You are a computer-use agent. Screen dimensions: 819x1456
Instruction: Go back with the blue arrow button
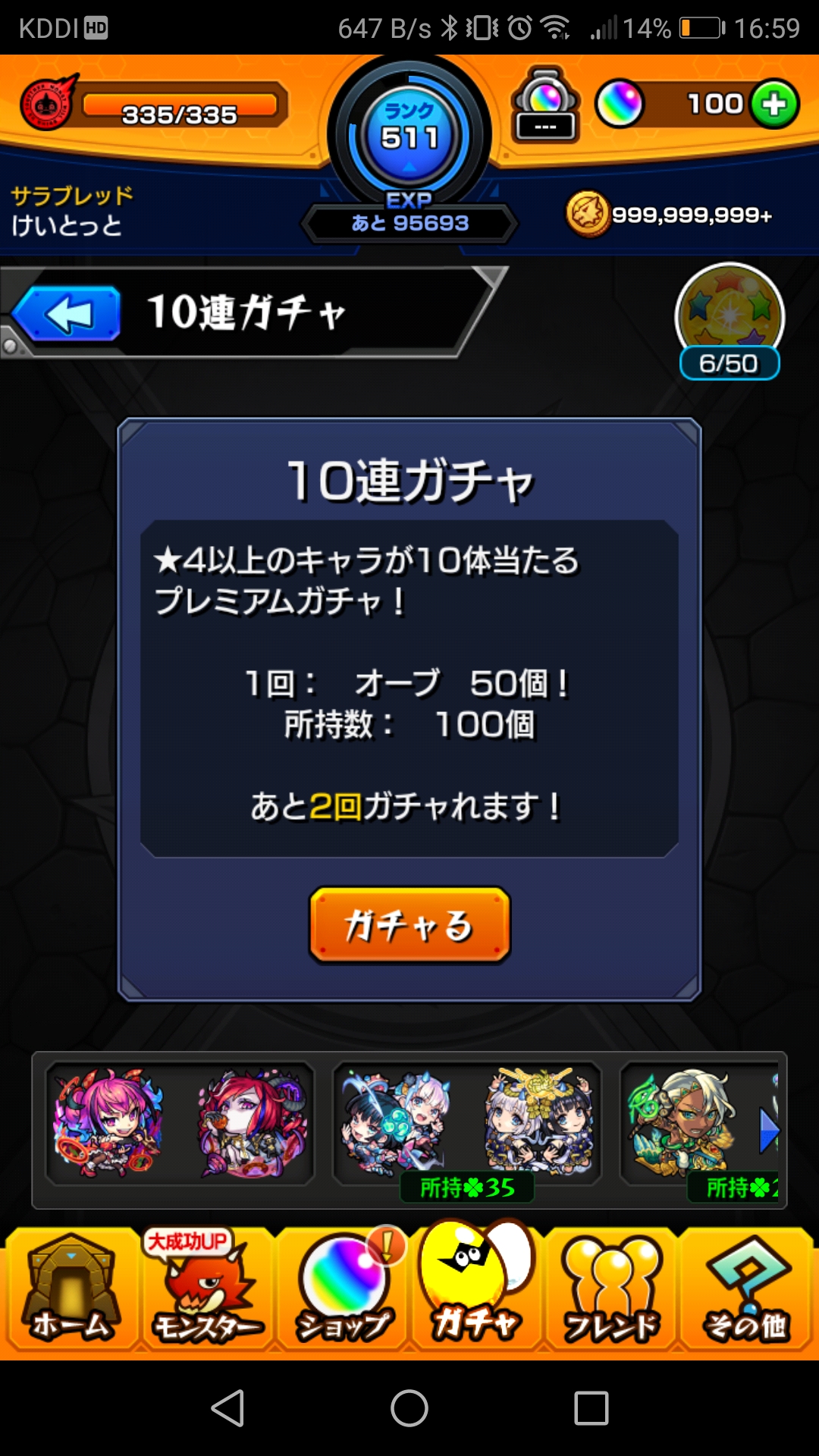click(67, 314)
